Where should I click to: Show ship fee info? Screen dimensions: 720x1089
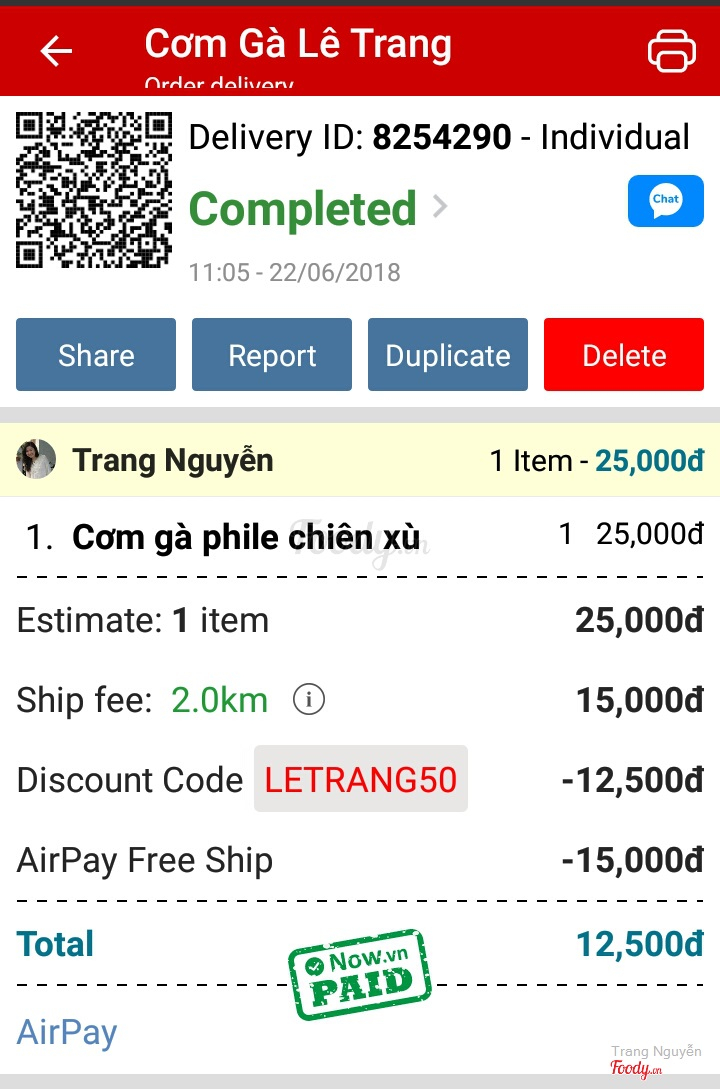(309, 700)
